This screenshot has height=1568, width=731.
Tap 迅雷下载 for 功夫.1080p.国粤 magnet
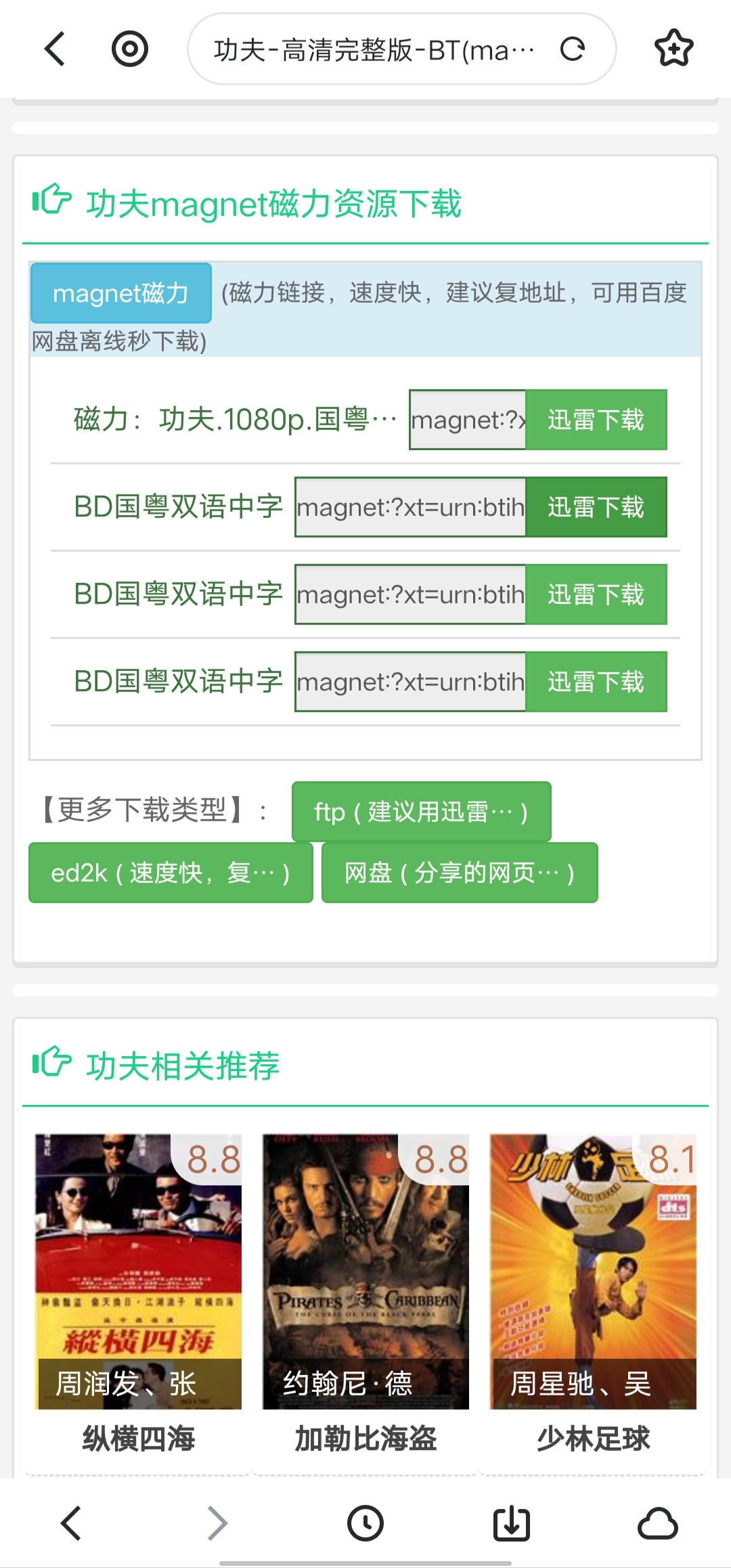(596, 420)
